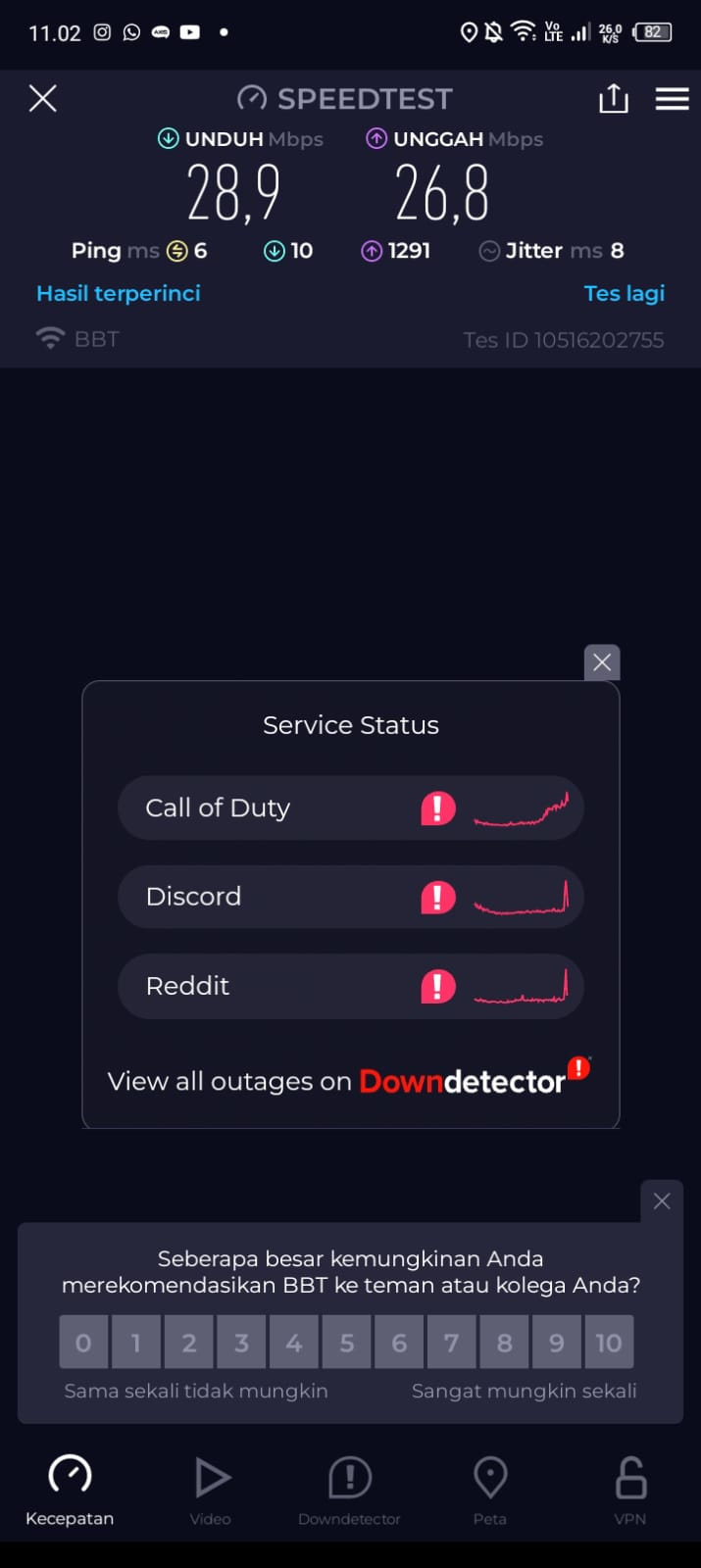The width and height of the screenshot is (701, 1568).
Task: Rate recommendation as 0
Action: click(x=83, y=1343)
